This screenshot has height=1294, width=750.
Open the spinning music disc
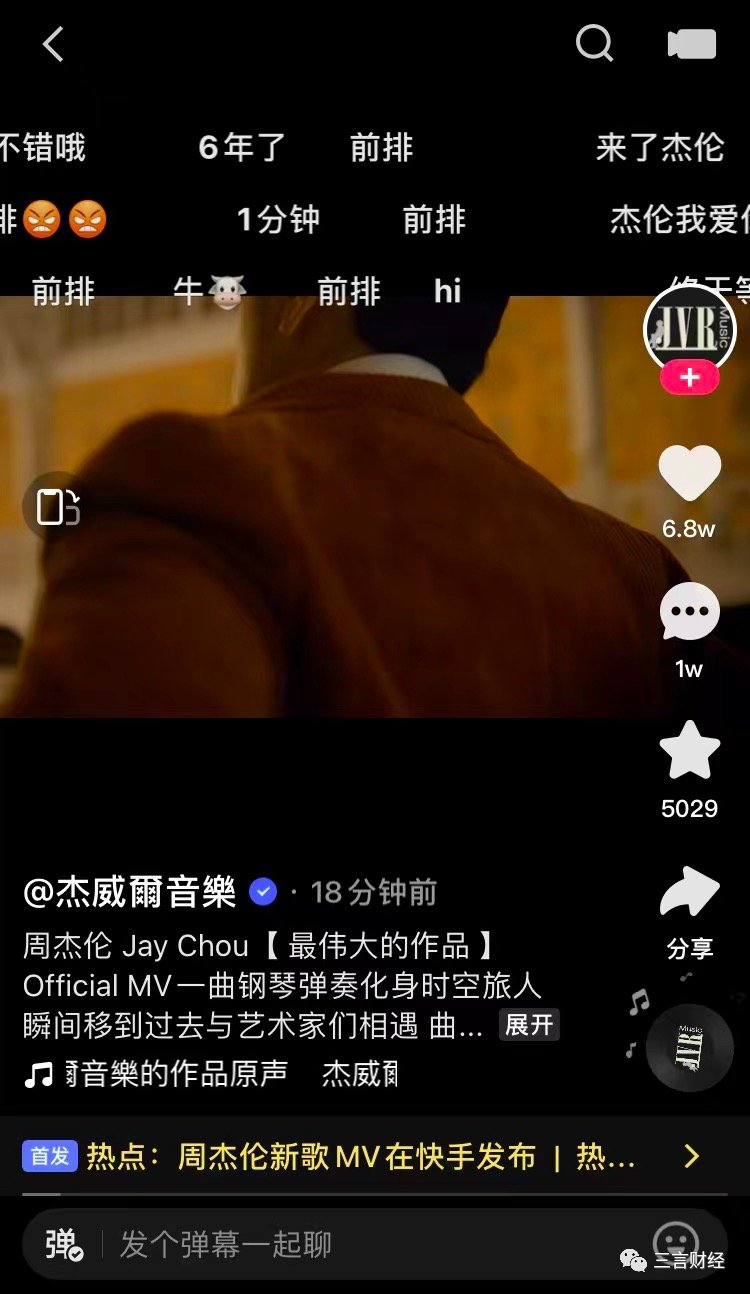(689, 1047)
